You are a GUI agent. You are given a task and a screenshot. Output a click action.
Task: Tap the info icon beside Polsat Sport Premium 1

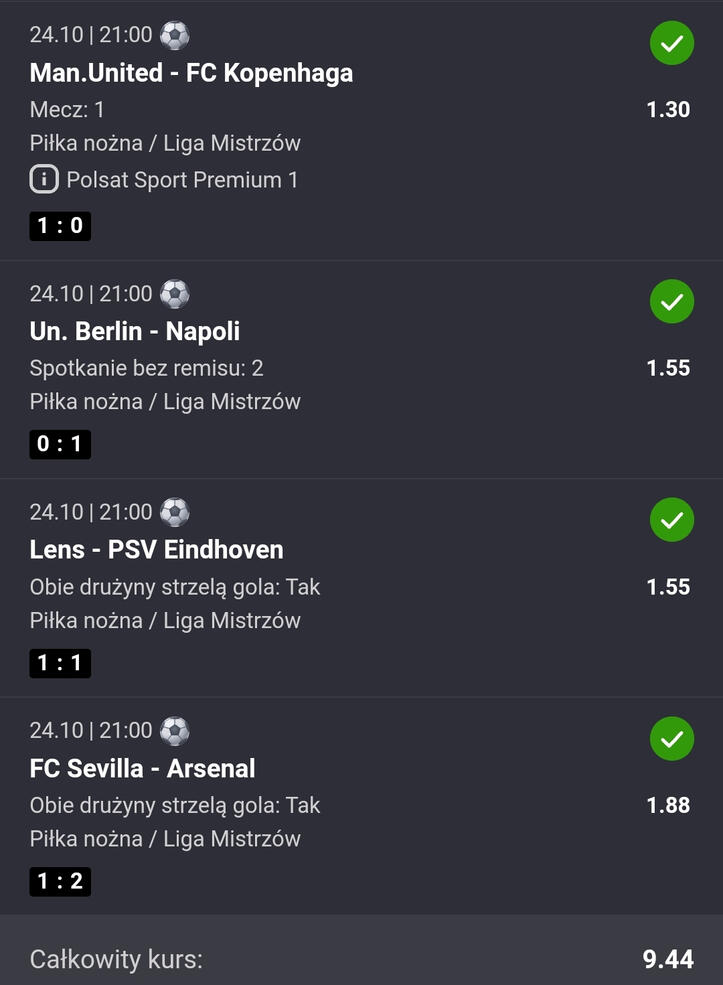44,180
